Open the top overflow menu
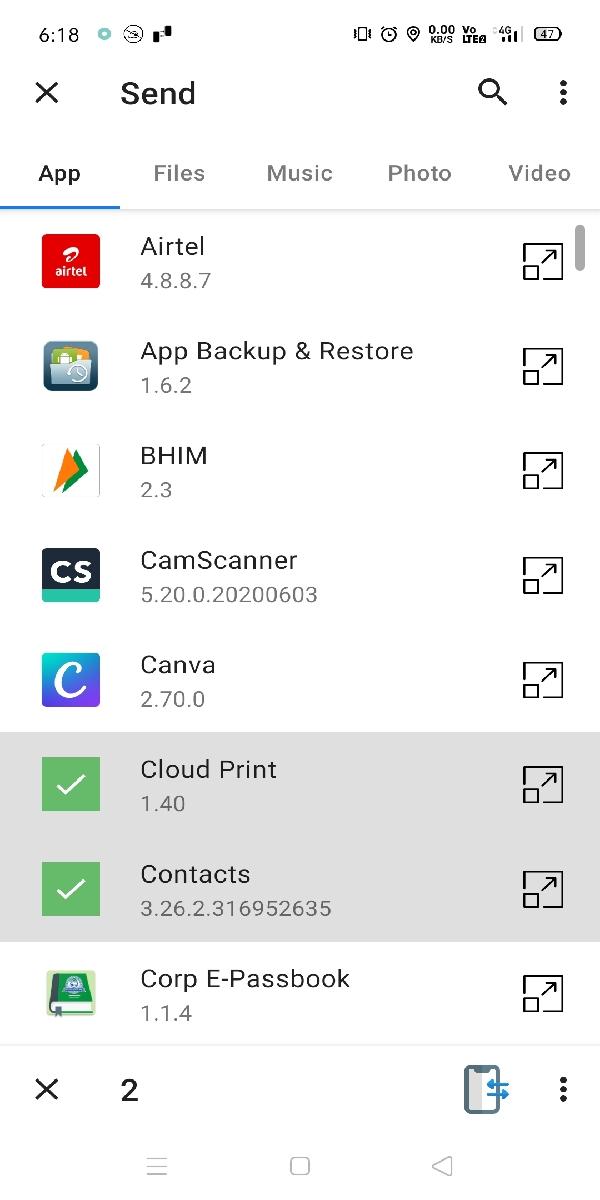The width and height of the screenshot is (600, 1200). [563, 93]
